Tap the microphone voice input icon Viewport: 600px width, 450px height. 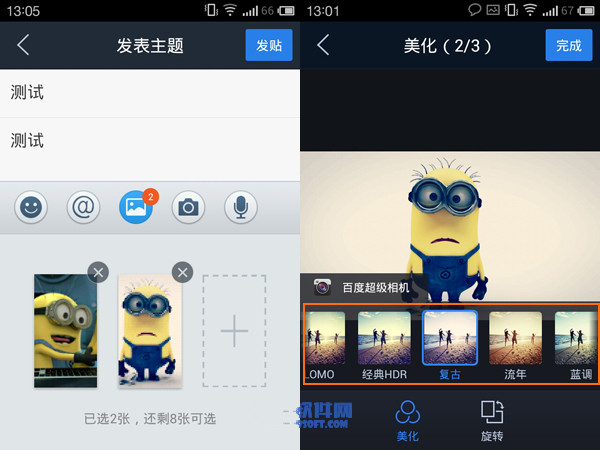coord(240,207)
